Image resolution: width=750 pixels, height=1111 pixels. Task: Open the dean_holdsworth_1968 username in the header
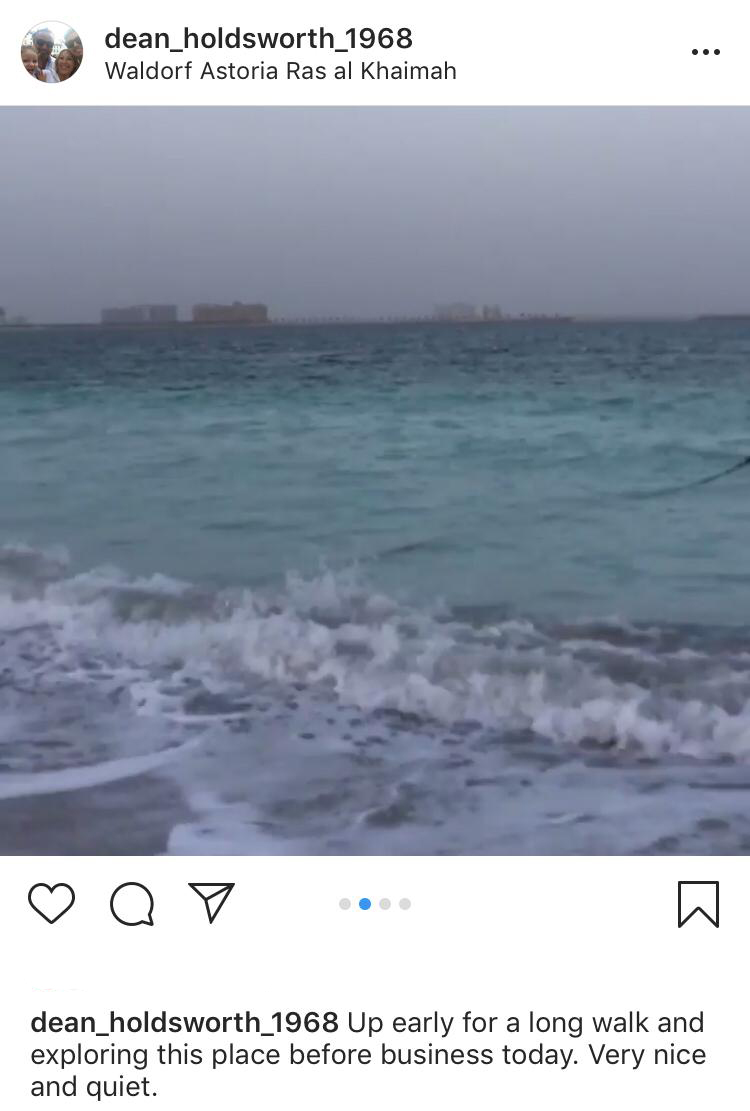[258, 38]
